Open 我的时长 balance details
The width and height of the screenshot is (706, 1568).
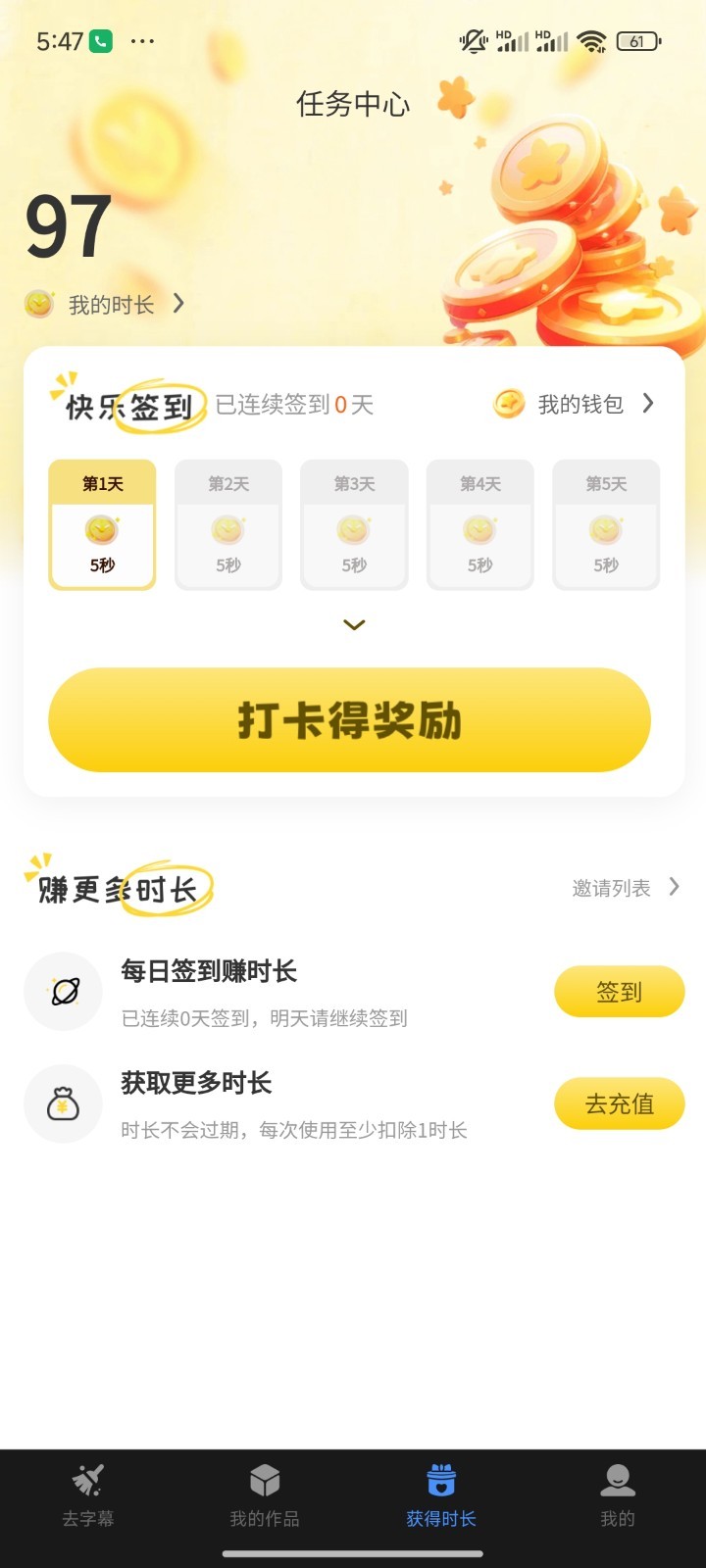coord(110,305)
